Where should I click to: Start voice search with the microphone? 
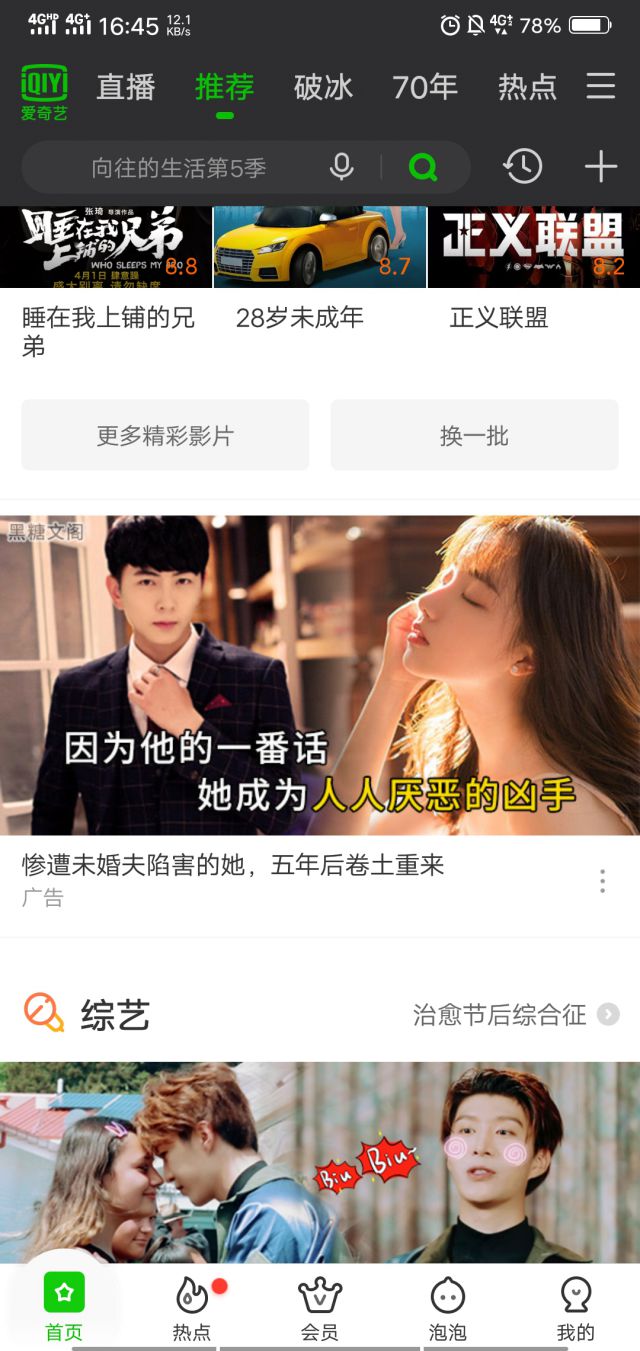(342, 167)
